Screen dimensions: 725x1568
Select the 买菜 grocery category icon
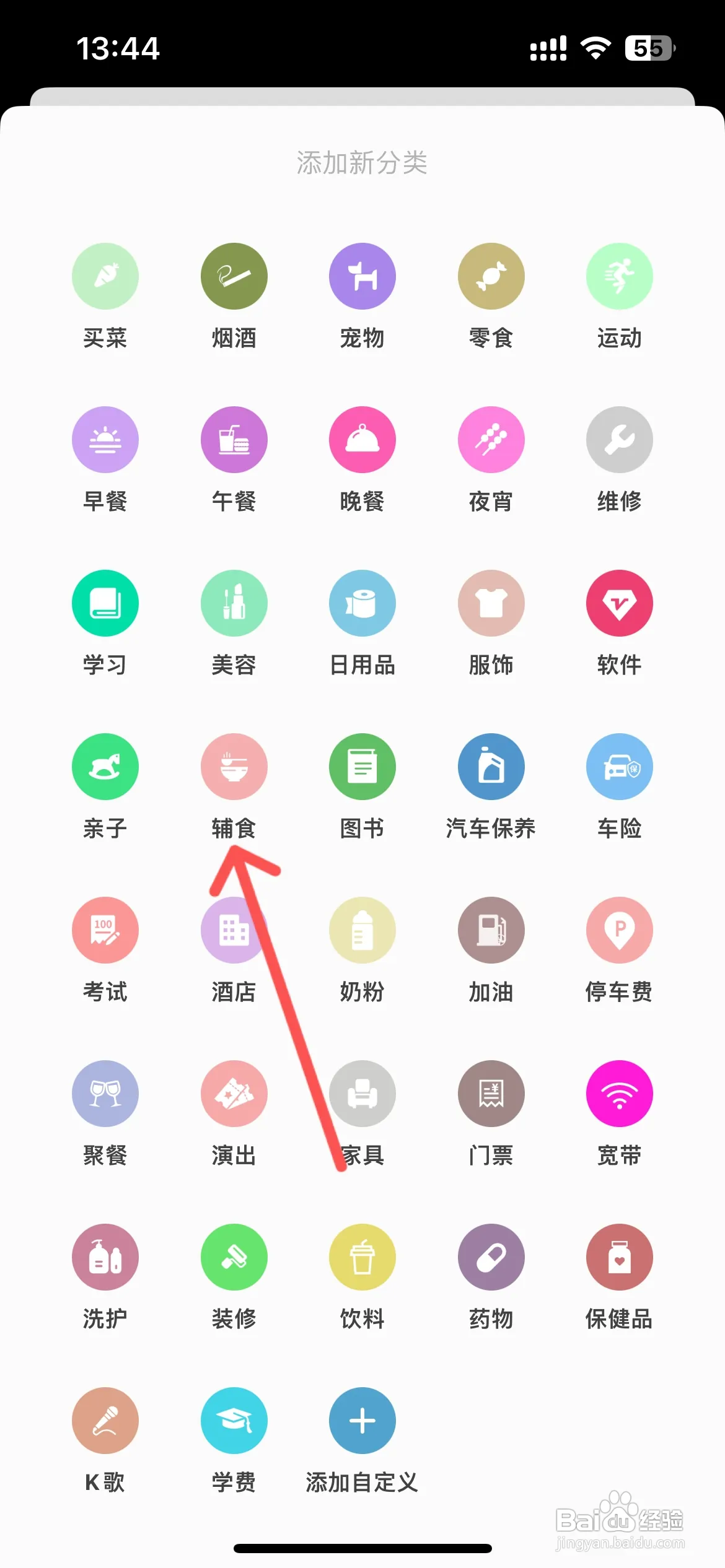click(x=105, y=276)
